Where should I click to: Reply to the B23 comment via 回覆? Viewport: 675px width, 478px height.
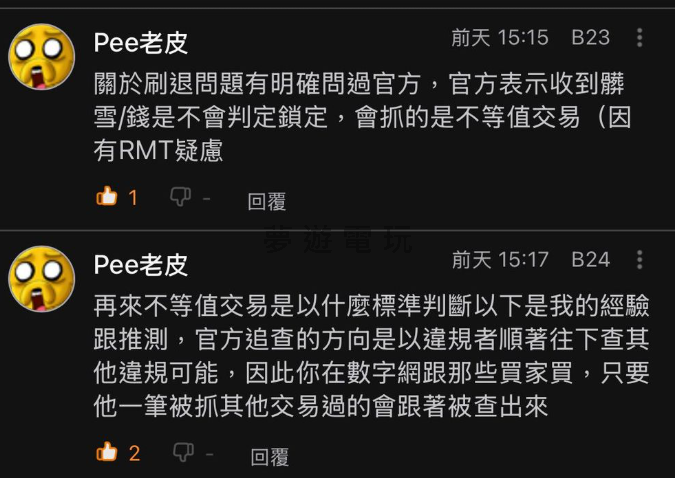pos(267,201)
